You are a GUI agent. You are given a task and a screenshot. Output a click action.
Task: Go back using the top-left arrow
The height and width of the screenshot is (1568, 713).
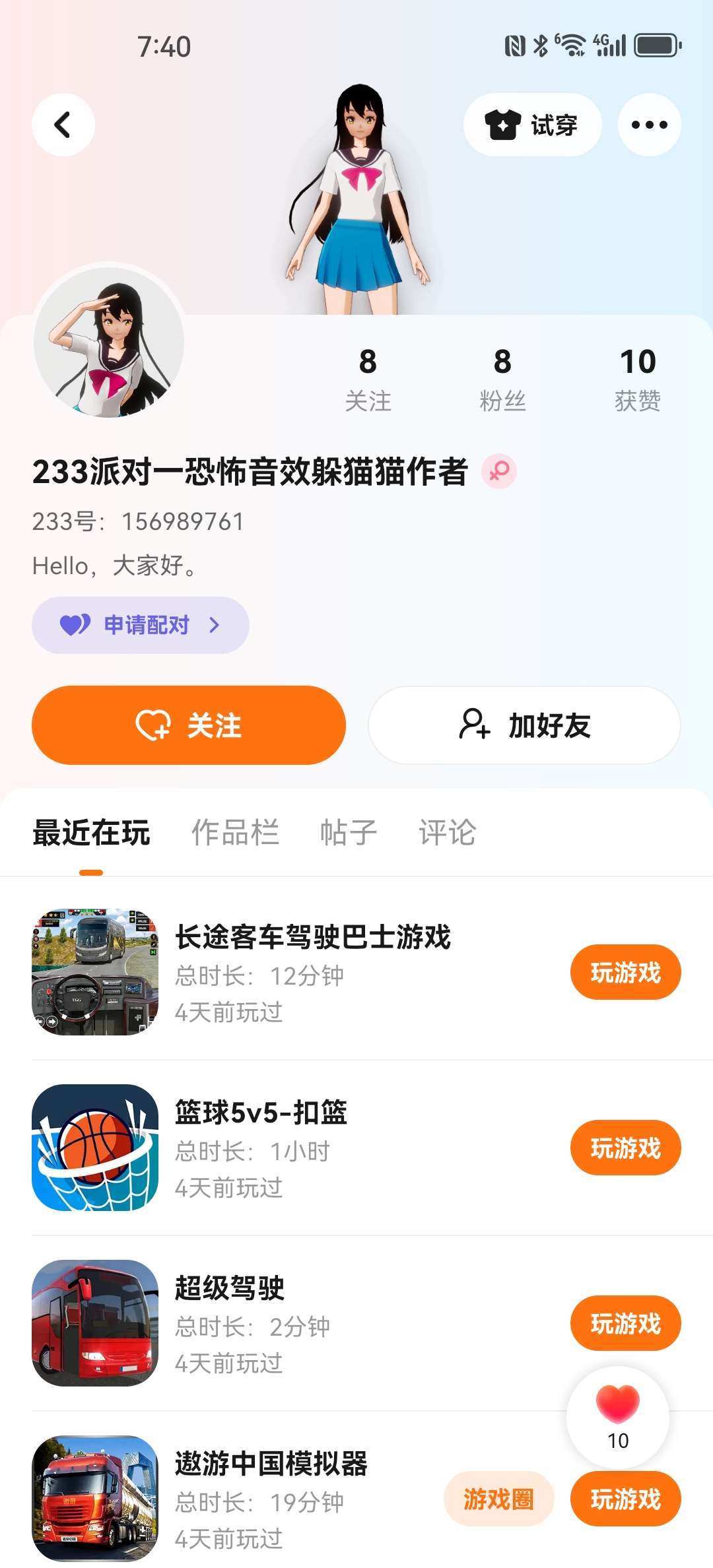pos(63,125)
